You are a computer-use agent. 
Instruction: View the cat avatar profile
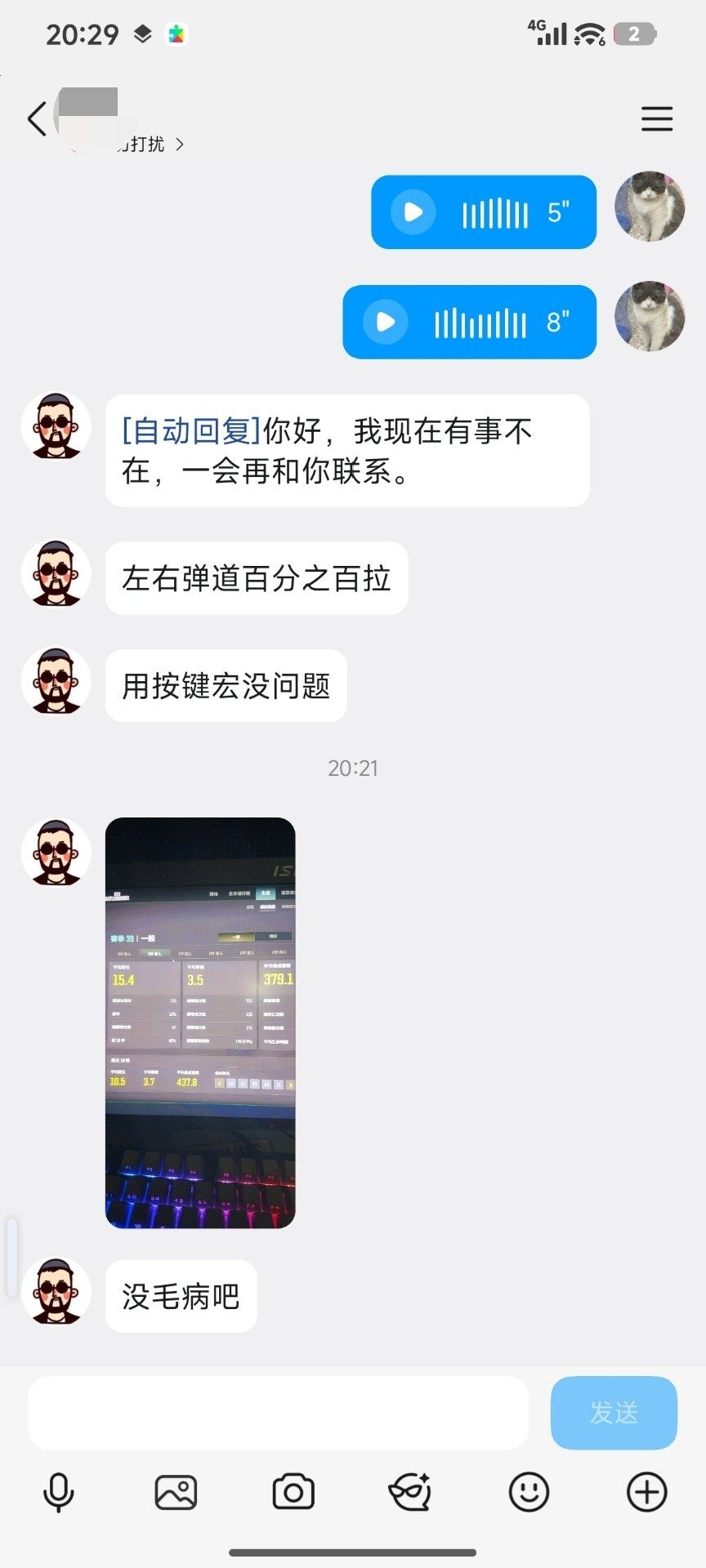tap(650, 207)
